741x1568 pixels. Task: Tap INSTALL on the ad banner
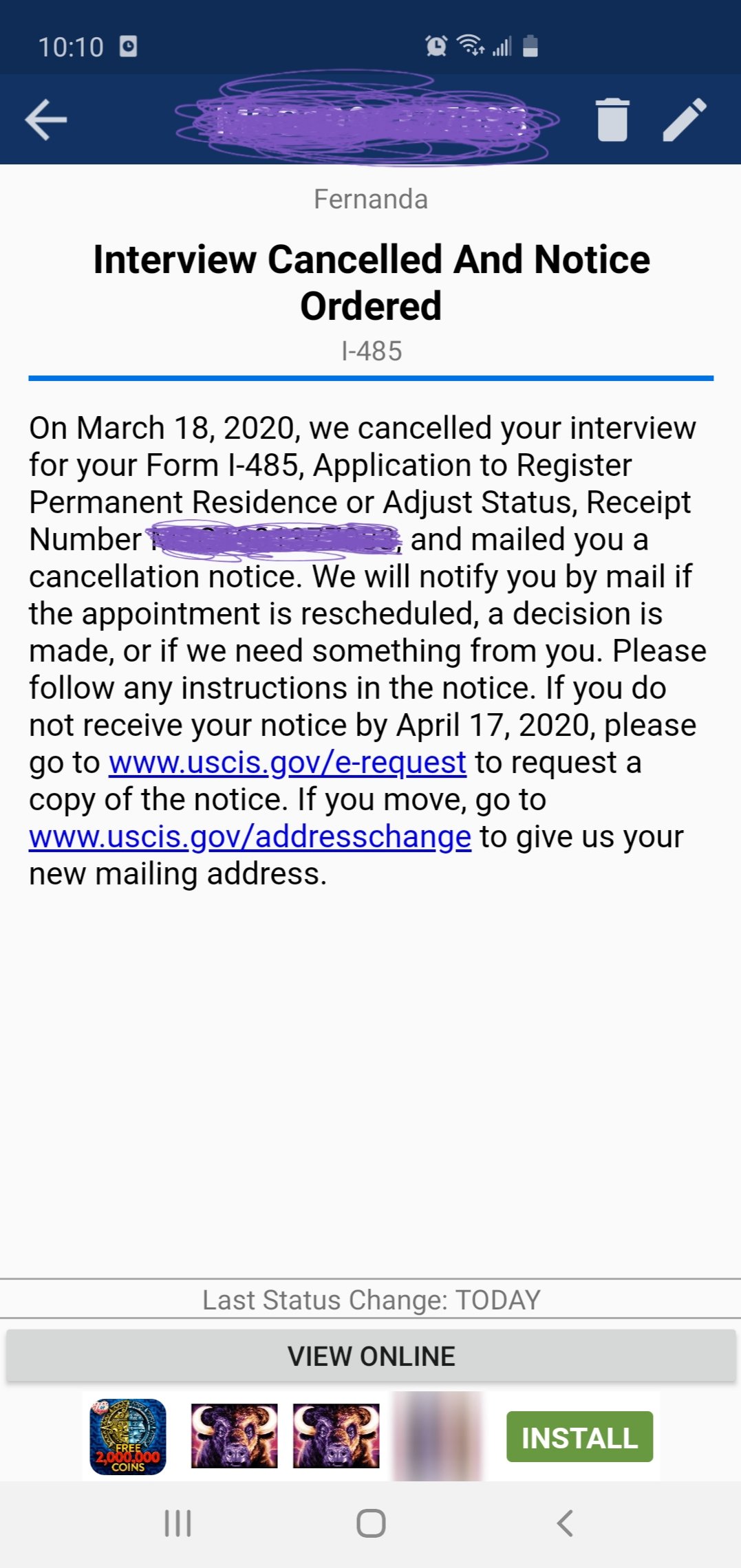click(579, 1437)
